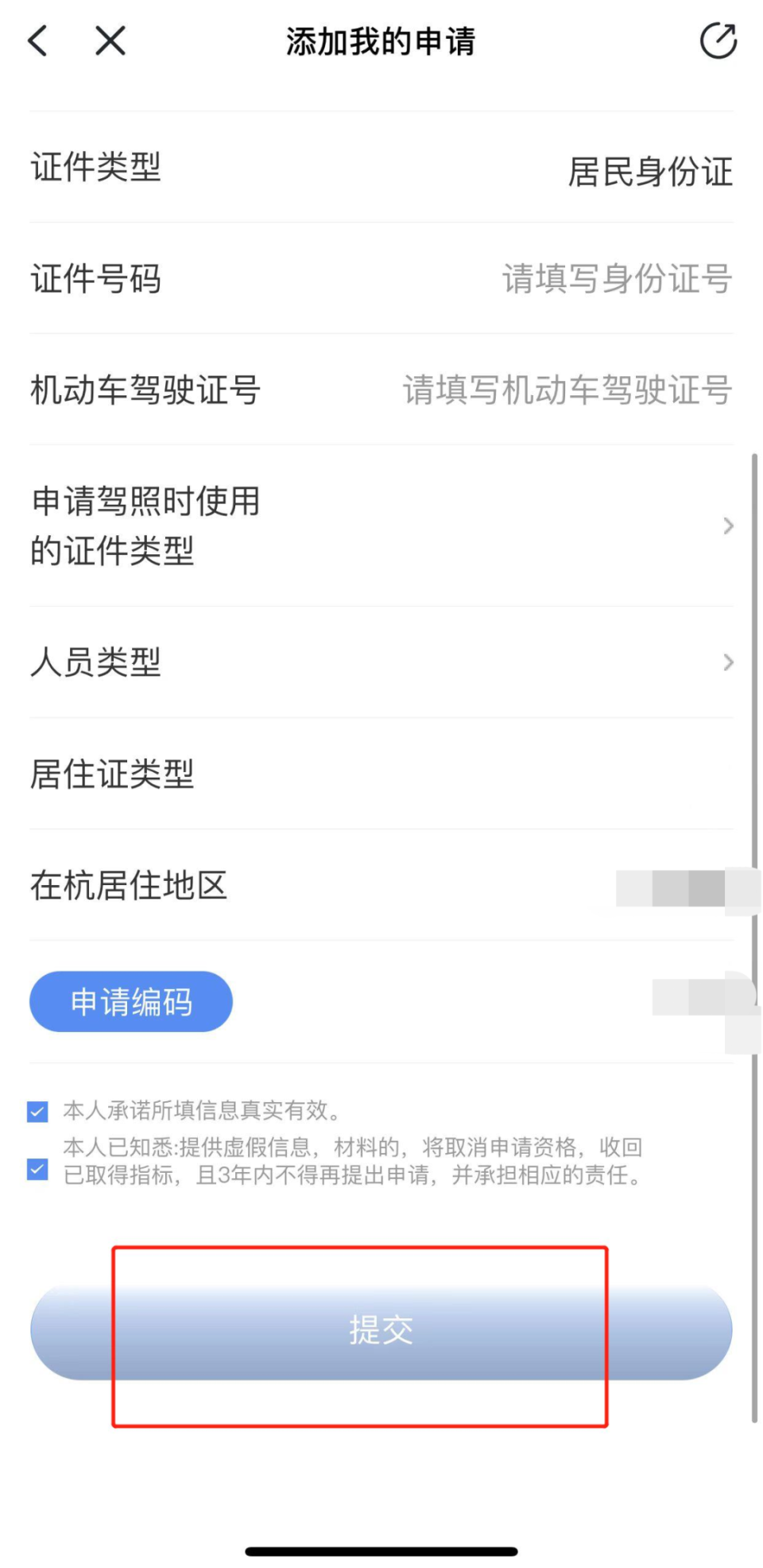The width and height of the screenshot is (763, 1568).
Task: Click the scrollbar on the right edge
Action: [753, 875]
